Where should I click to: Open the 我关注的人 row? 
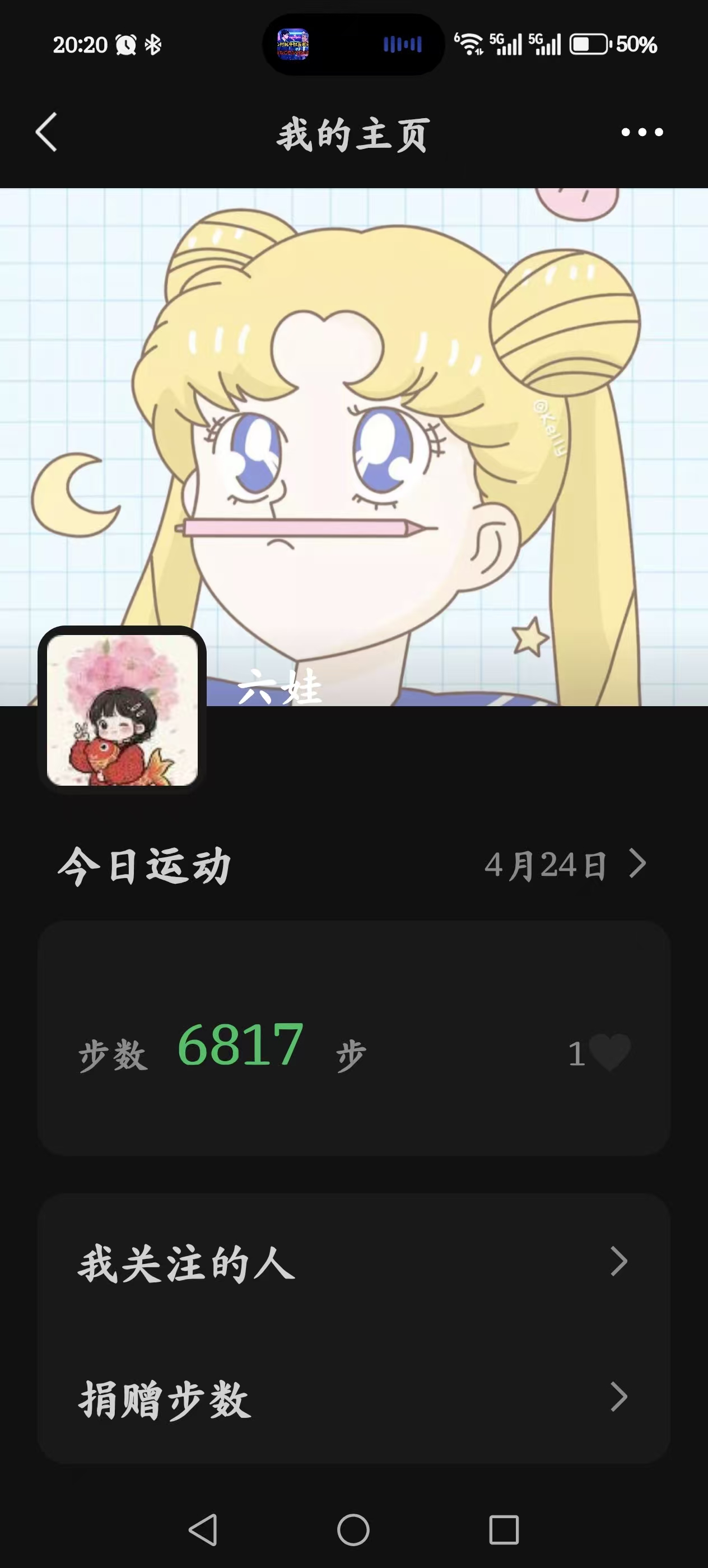tap(353, 1262)
